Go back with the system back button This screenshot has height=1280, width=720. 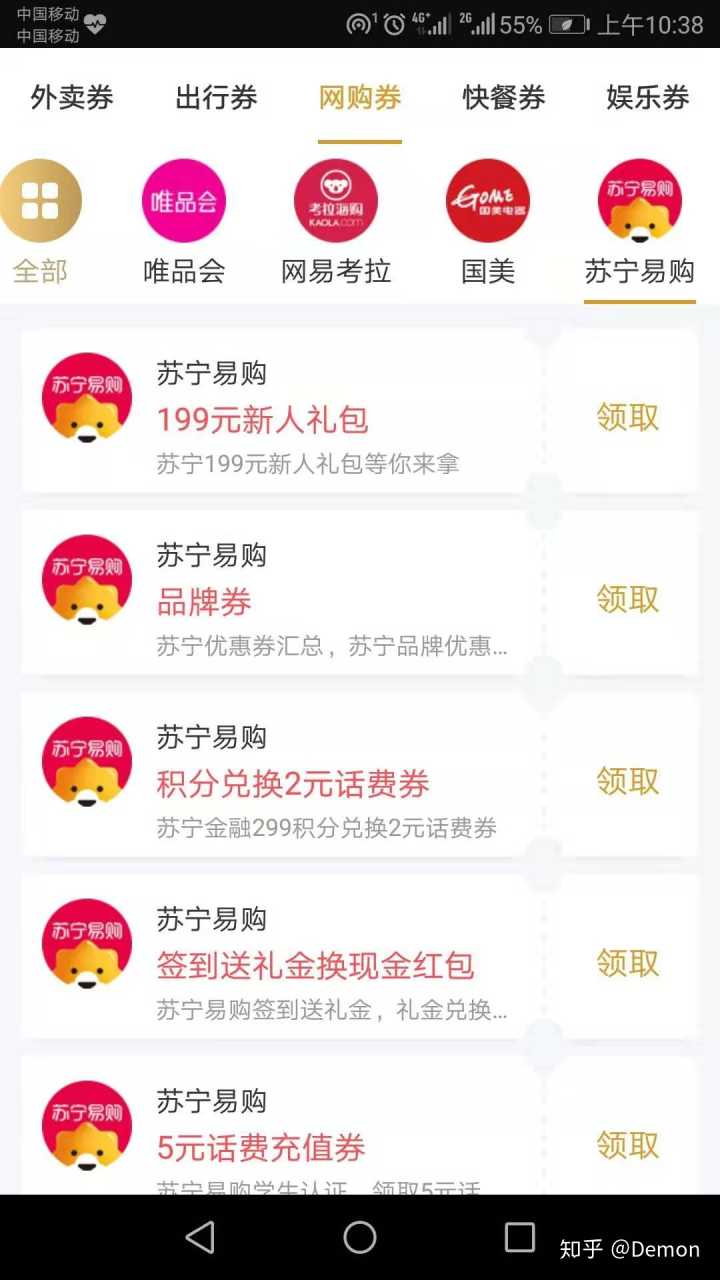click(200, 1237)
